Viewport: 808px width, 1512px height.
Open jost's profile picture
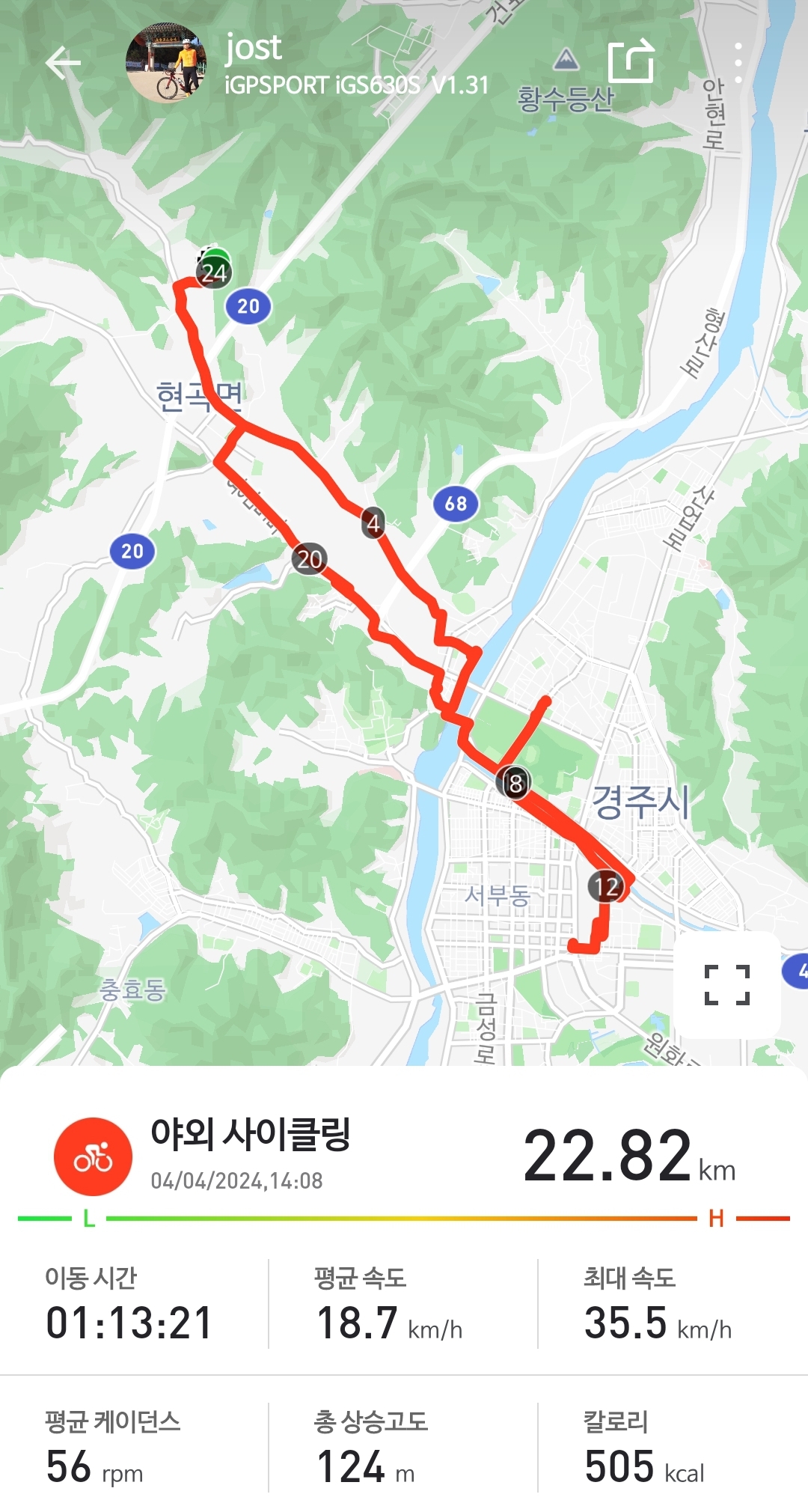pyautogui.click(x=166, y=63)
